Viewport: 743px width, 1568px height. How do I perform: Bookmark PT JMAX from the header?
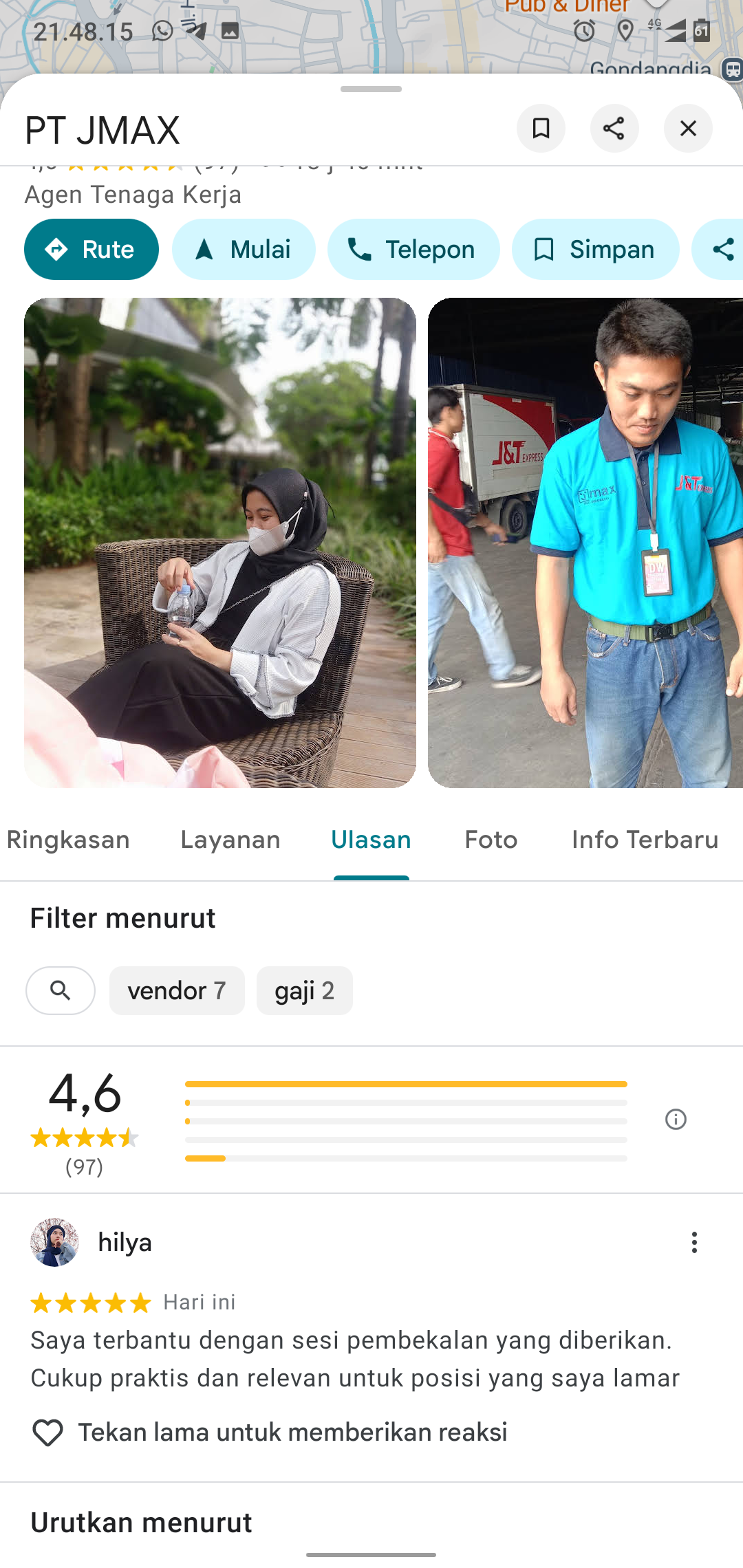[541, 129]
